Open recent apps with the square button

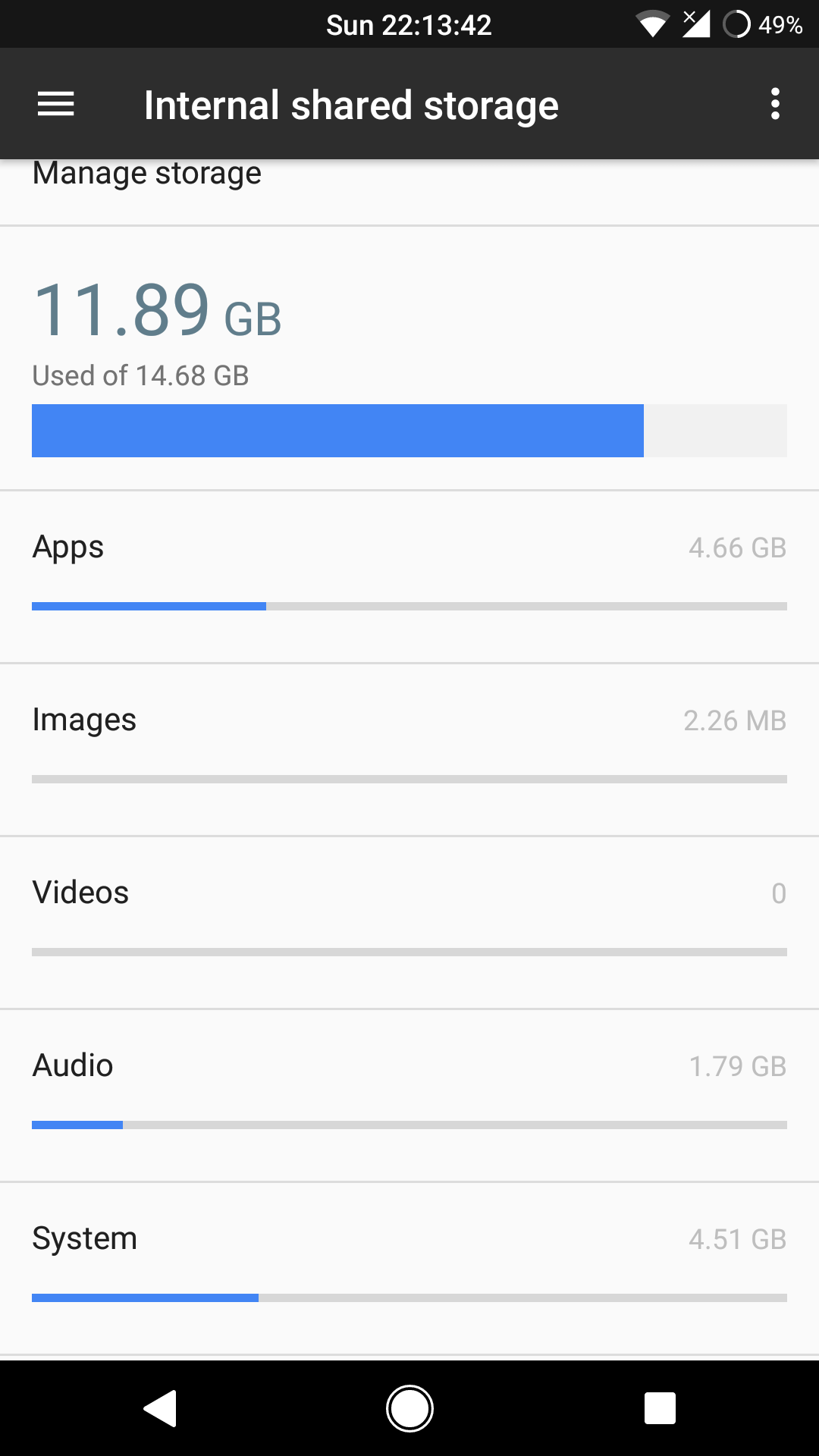pyautogui.click(x=659, y=1408)
